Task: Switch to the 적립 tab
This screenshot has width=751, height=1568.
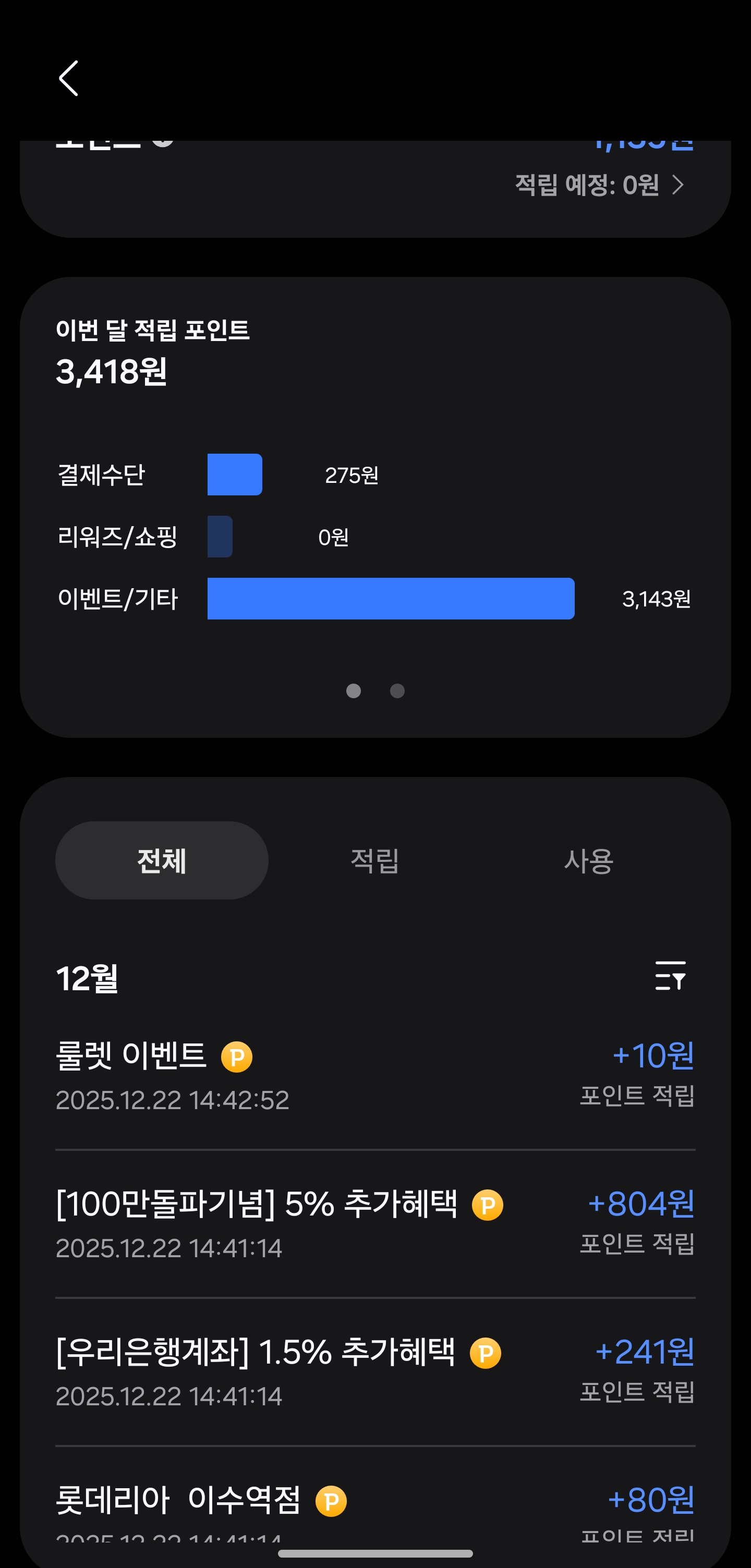Action: [375, 860]
